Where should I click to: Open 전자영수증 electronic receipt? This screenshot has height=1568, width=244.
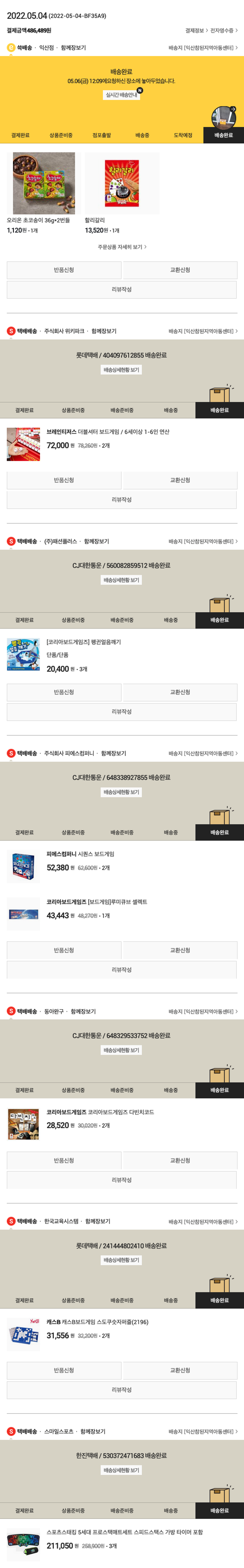click(223, 30)
